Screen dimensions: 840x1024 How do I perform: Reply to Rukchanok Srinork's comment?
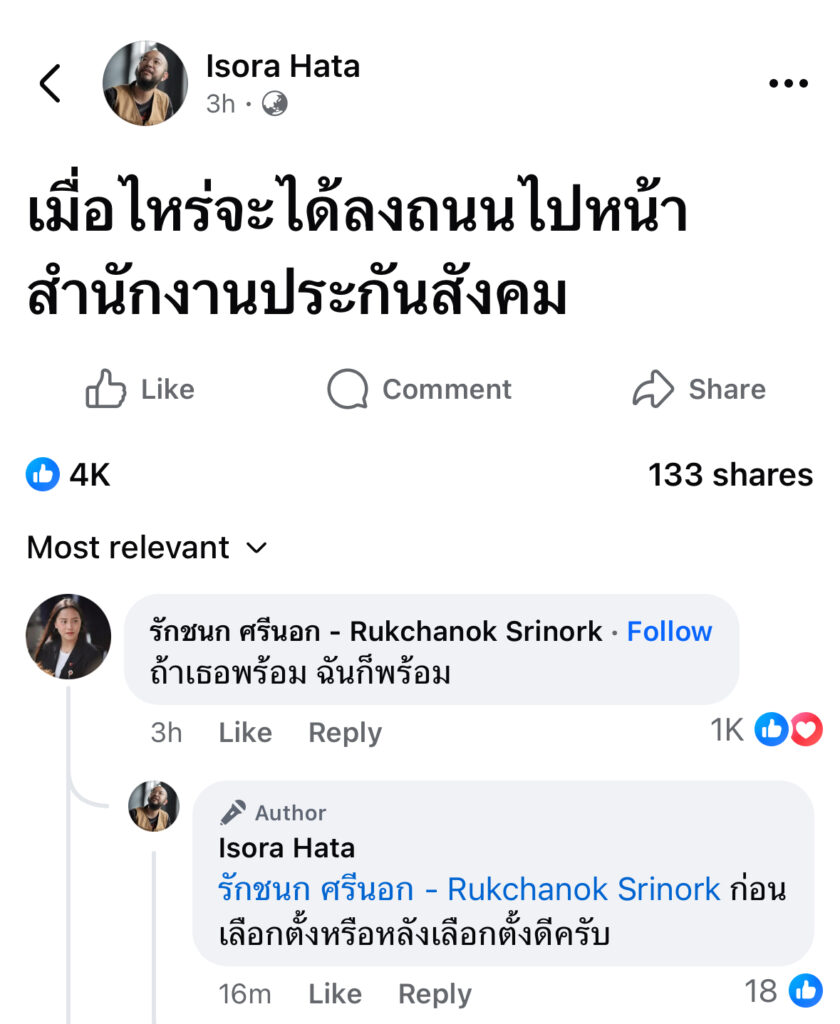tap(345, 733)
